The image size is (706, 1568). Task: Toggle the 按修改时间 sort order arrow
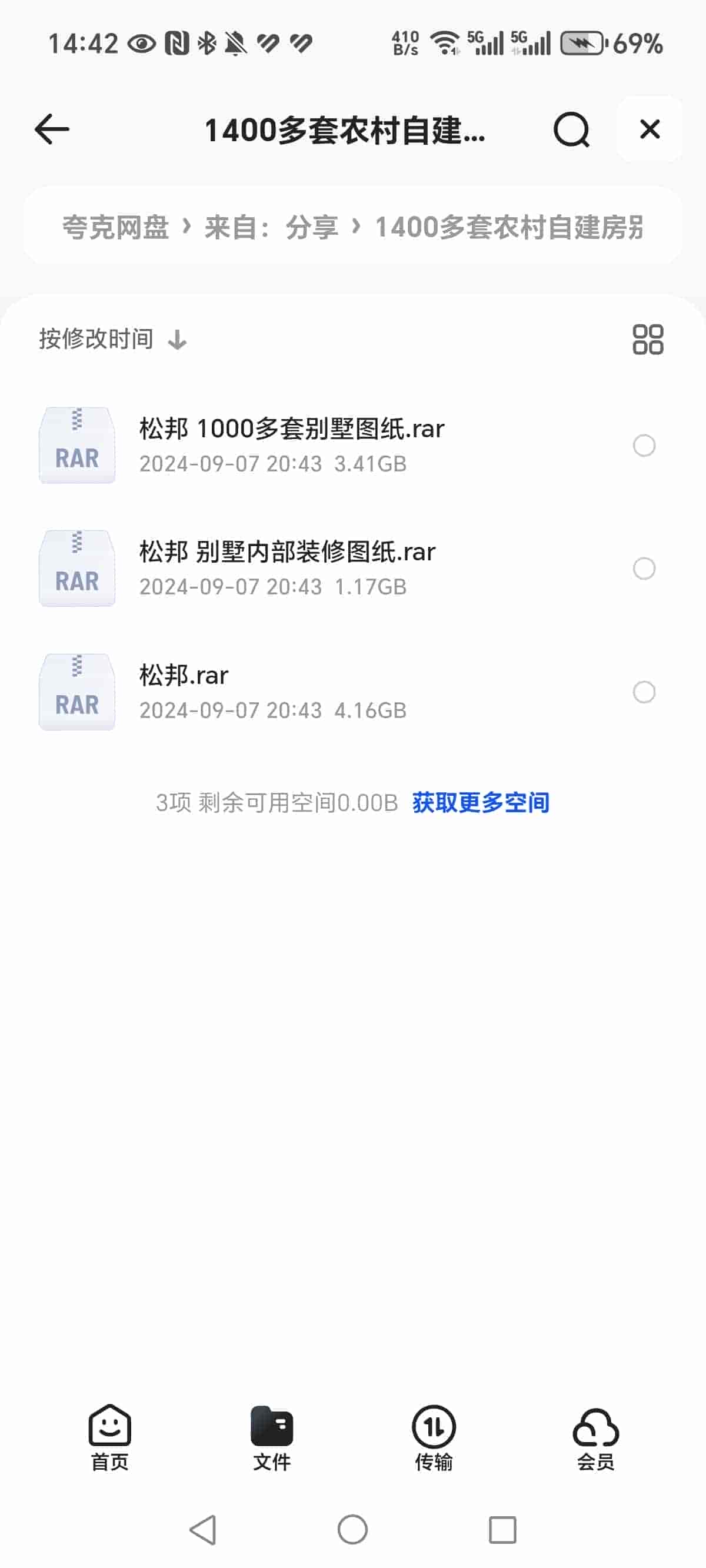click(x=177, y=339)
